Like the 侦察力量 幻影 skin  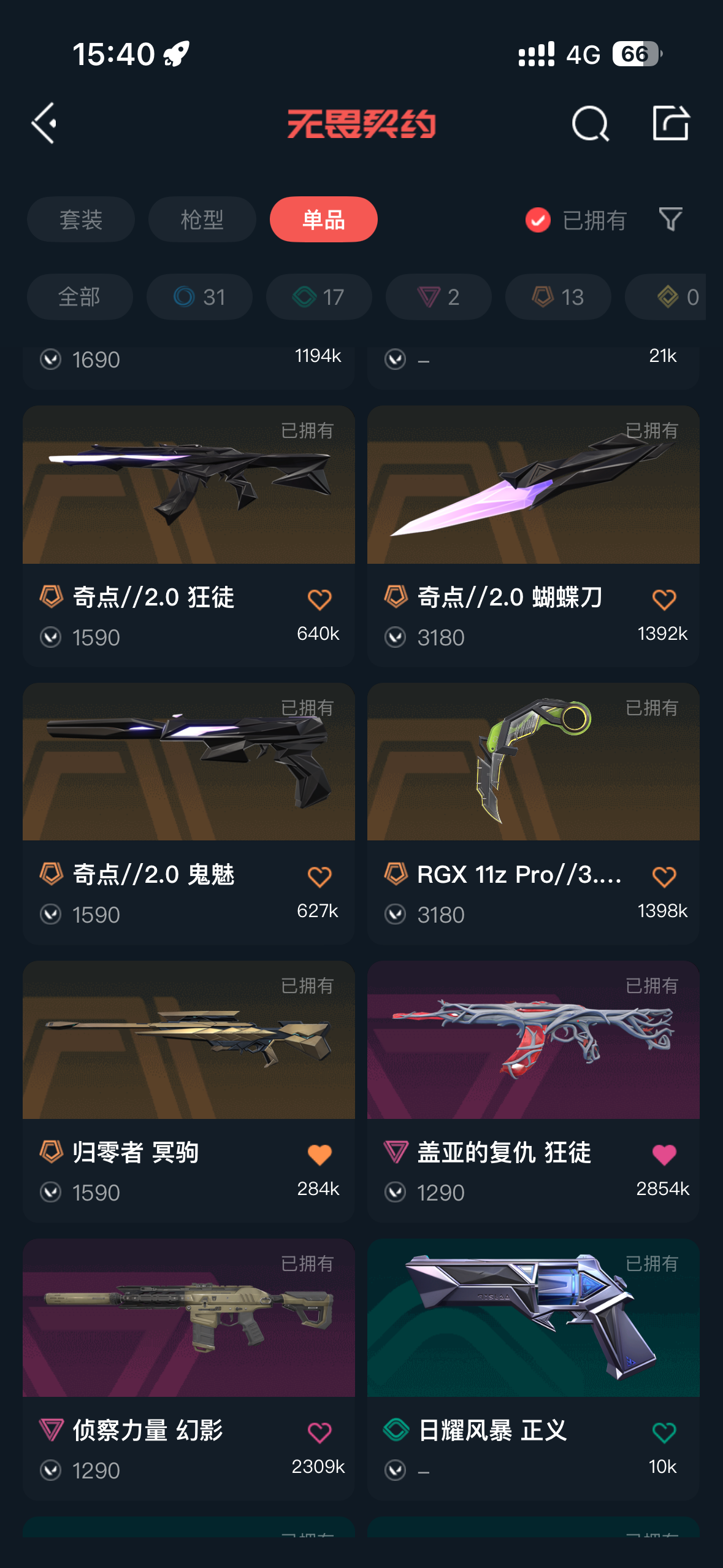coord(319,1432)
